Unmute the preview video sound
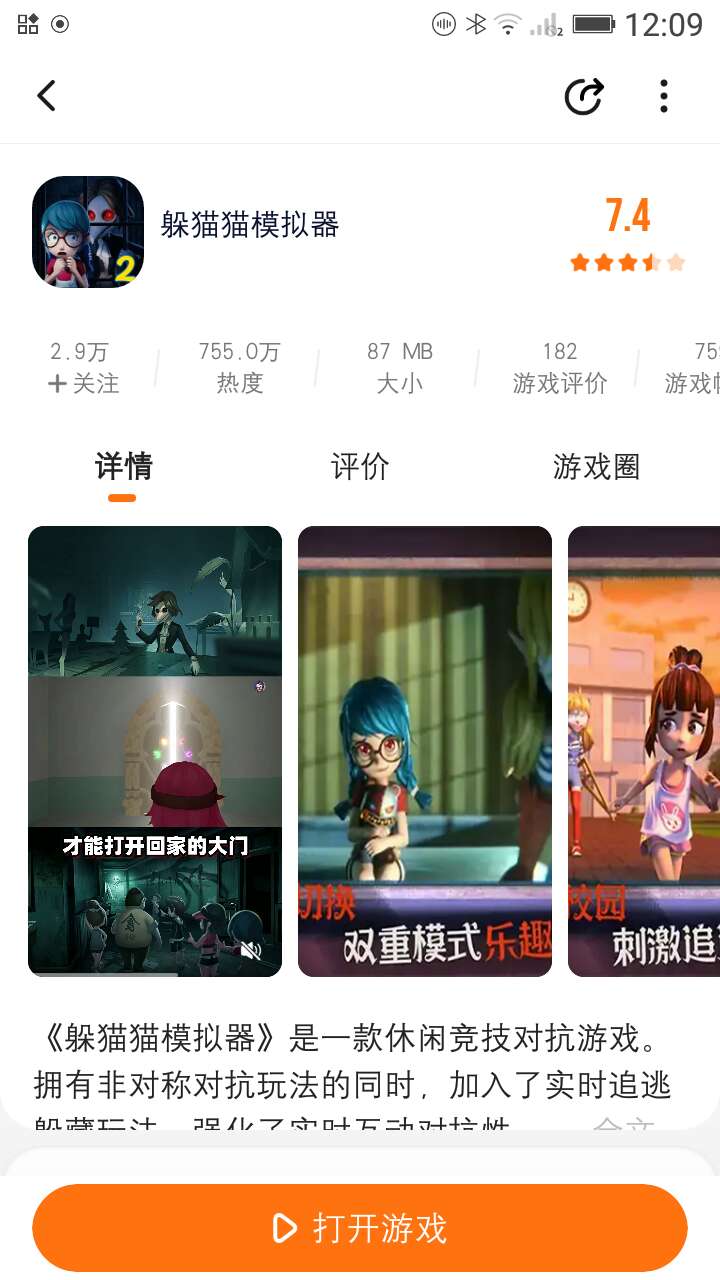The image size is (720, 1280). pyautogui.click(x=251, y=950)
